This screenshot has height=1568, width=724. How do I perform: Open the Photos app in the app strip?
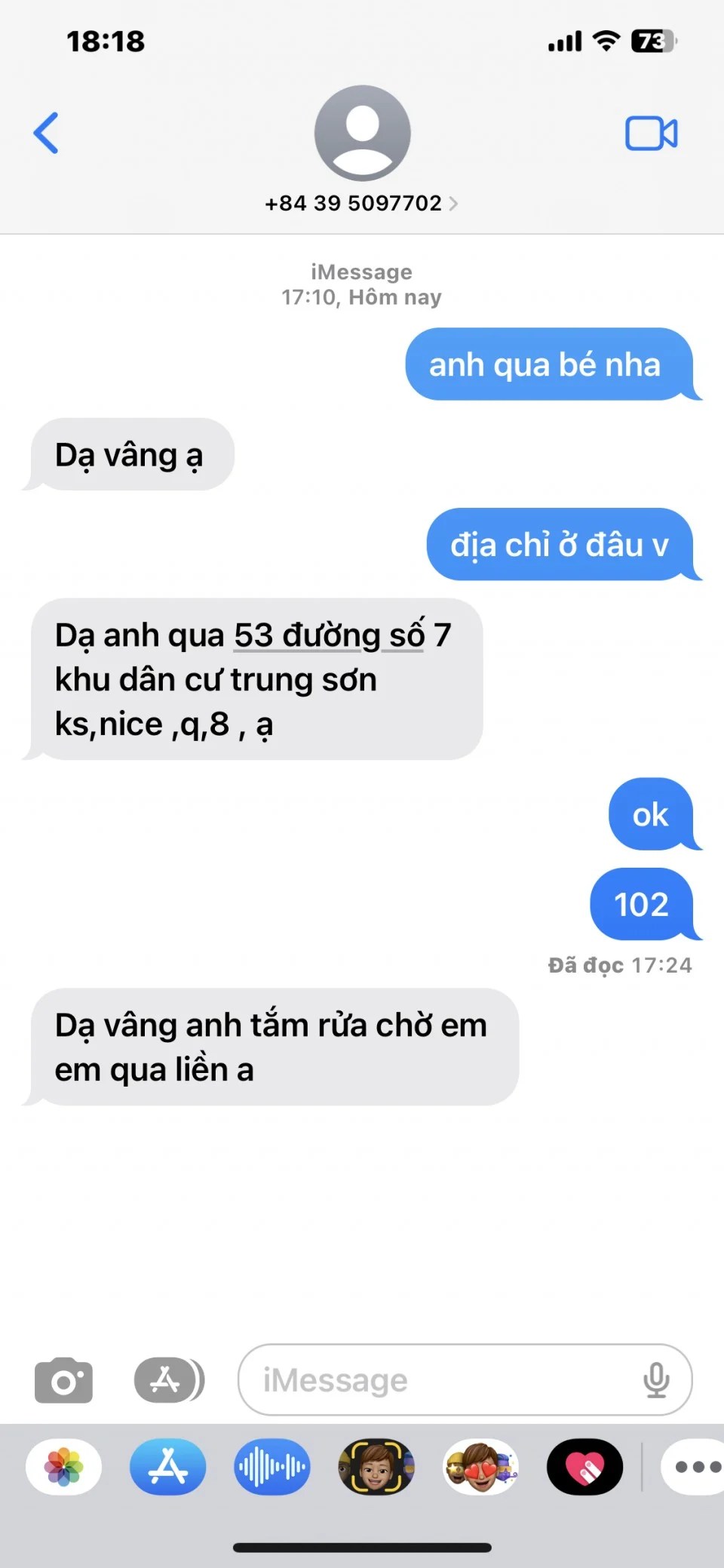coord(64,1467)
